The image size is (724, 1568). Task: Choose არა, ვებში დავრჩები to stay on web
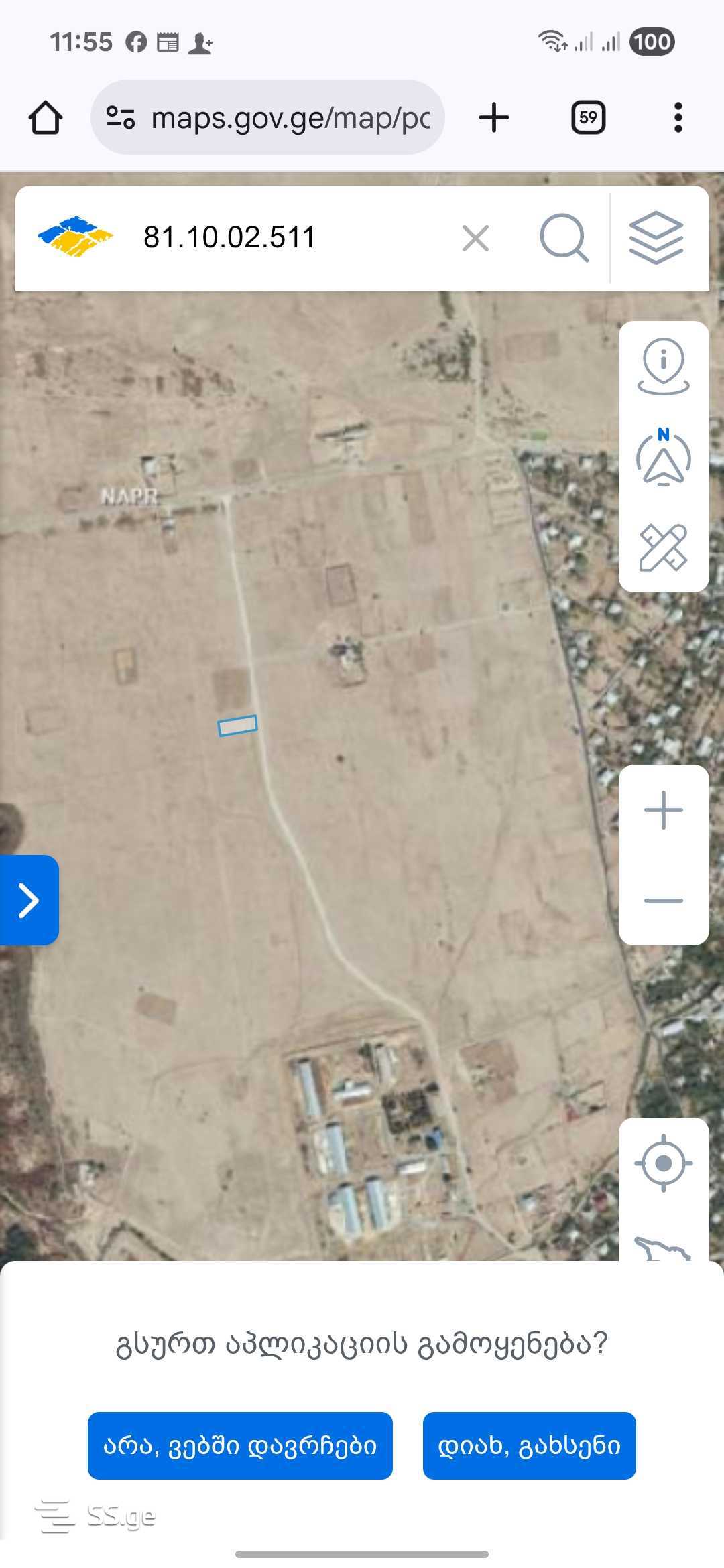tap(240, 1445)
